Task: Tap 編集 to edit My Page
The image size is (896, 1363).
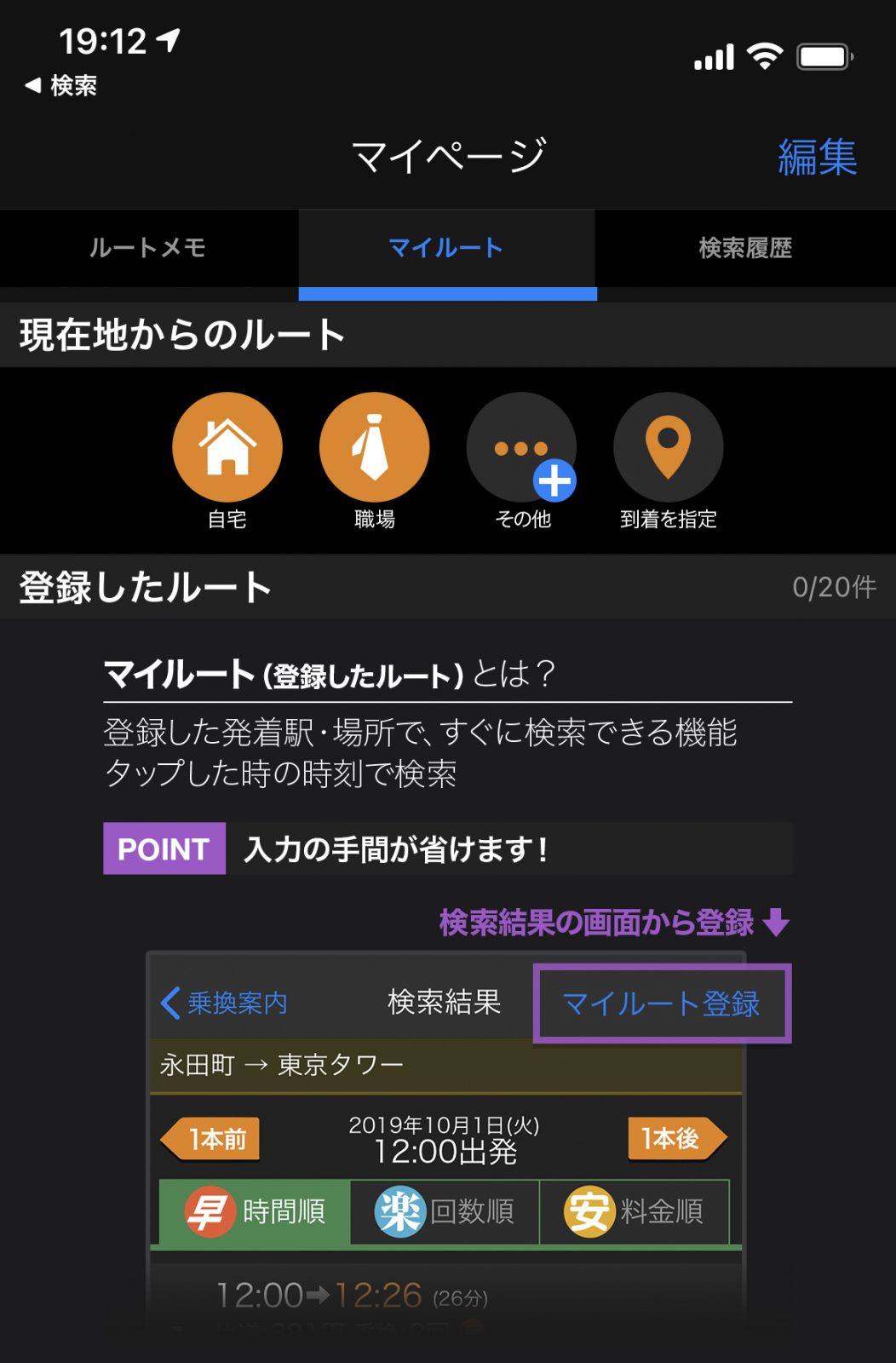Action: 816,158
